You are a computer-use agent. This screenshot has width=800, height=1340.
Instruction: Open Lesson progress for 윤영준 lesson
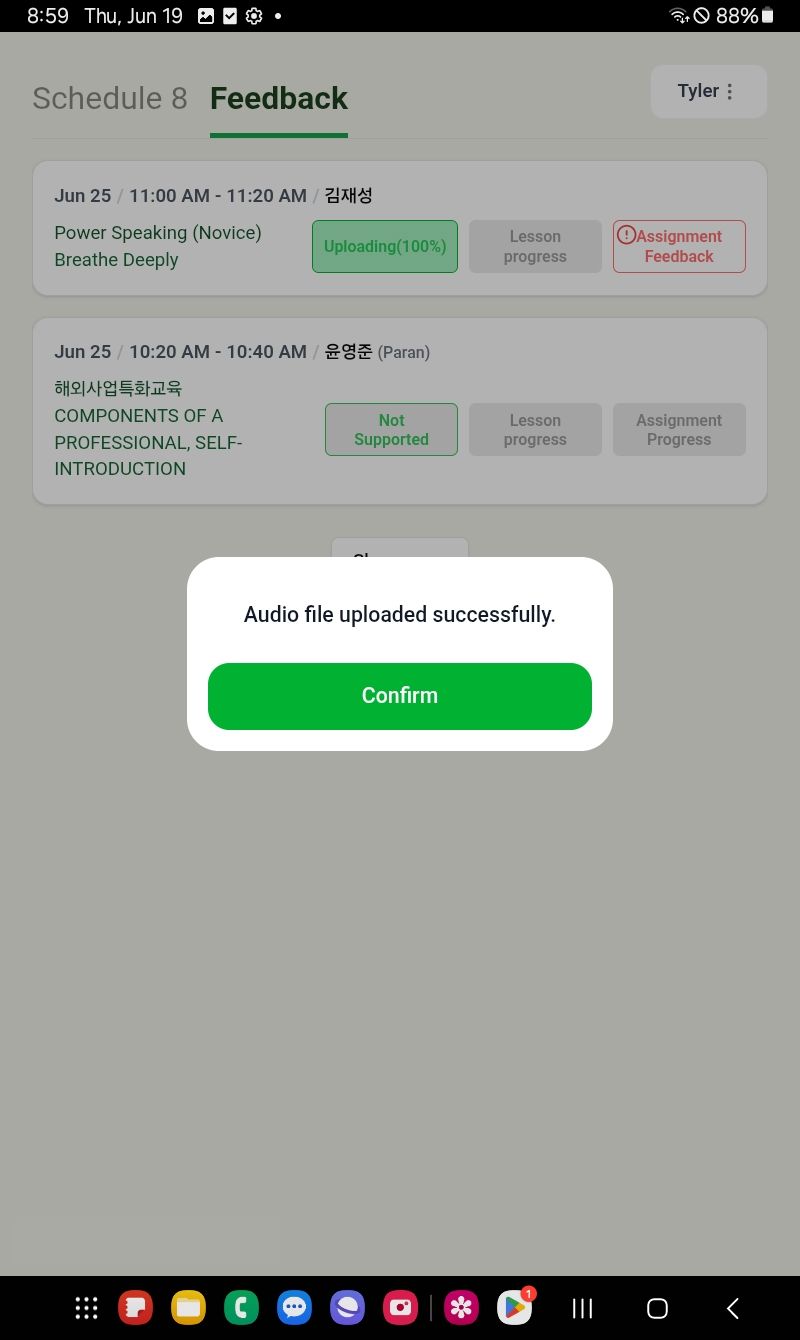[x=535, y=430]
